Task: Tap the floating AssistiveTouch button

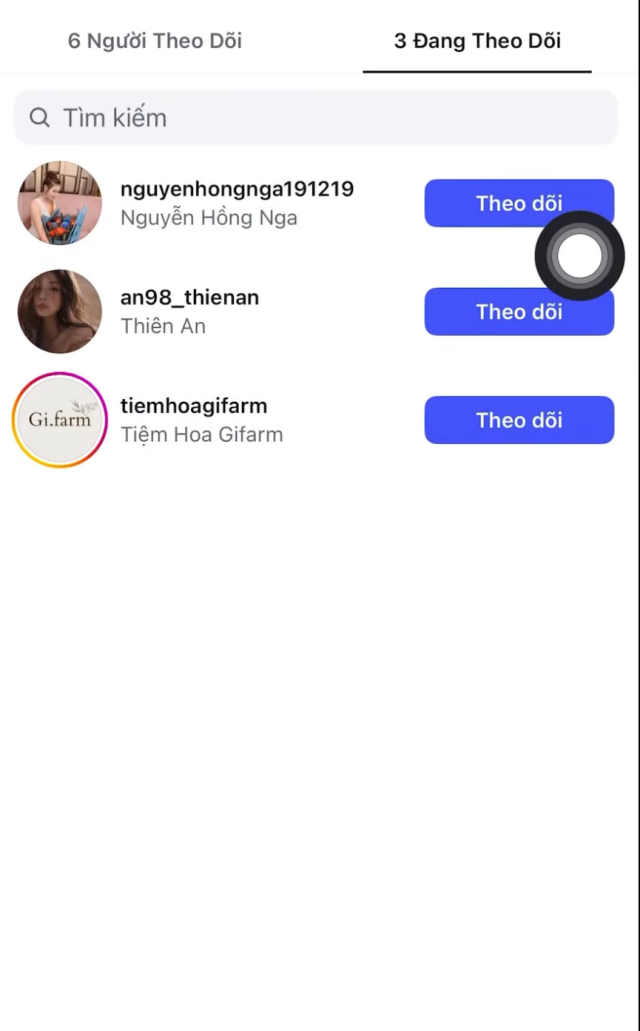Action: [580, 256]
